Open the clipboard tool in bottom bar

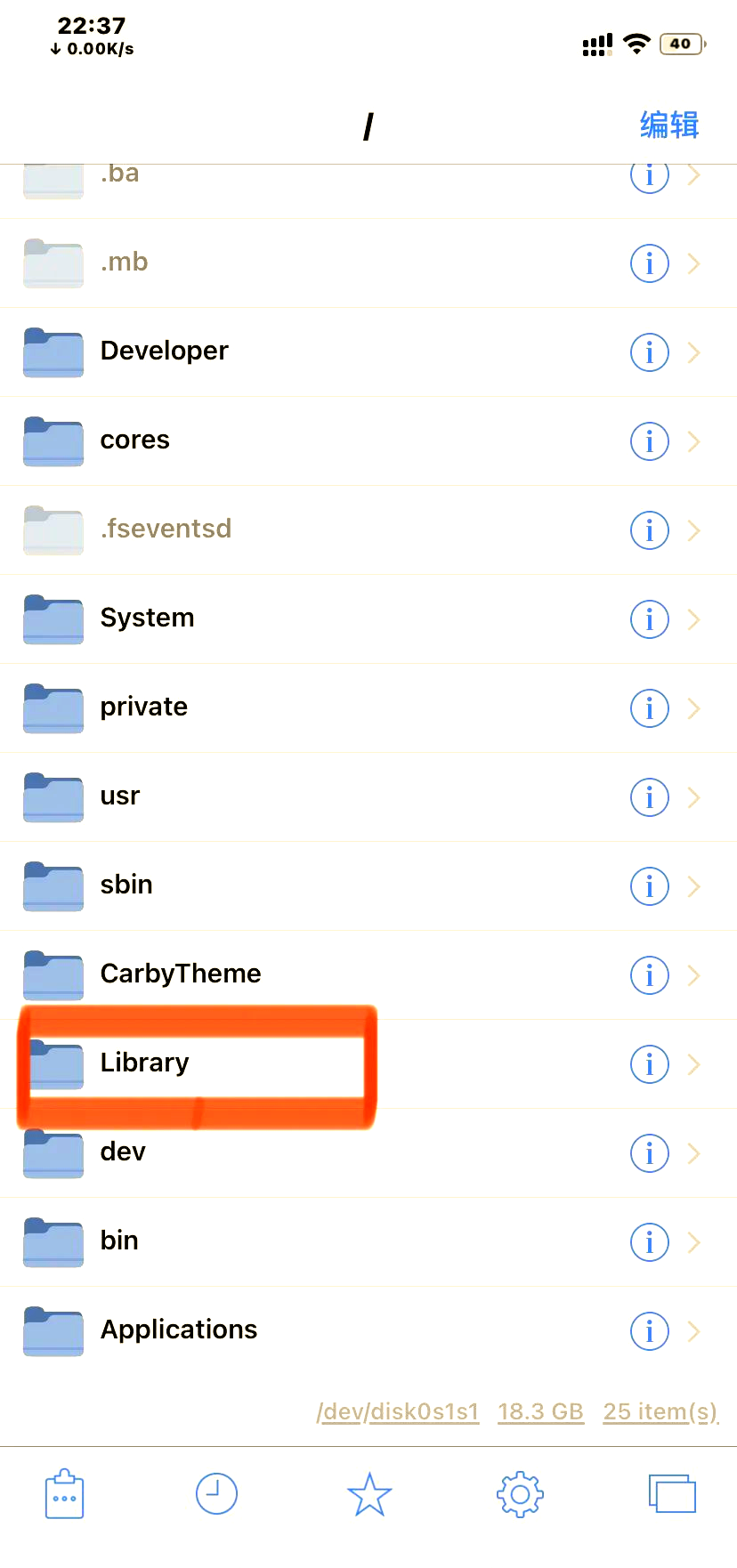pyautogui.click(x=64, y=1494)
